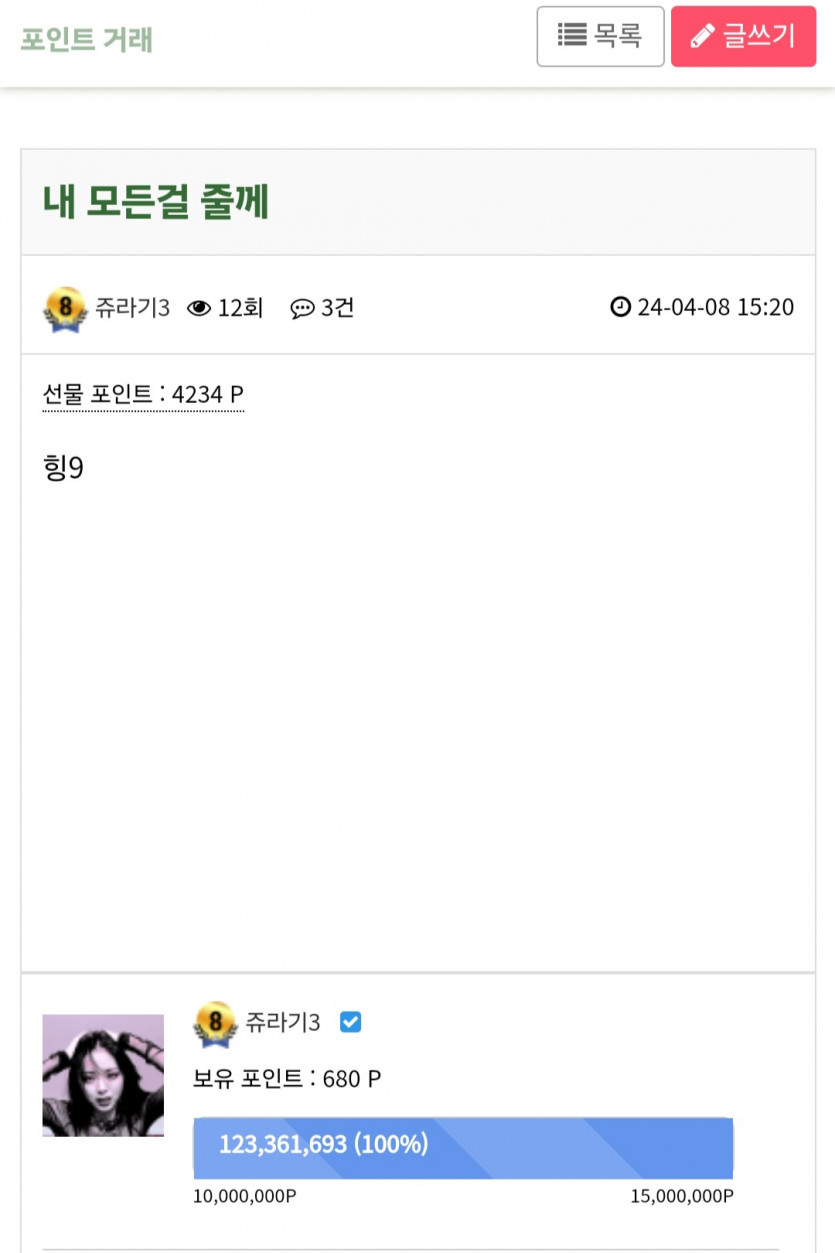This screenshot has height=1253, width=835.
Task: Open the 포인트 거래 board title link
Action: coord(87,40)
